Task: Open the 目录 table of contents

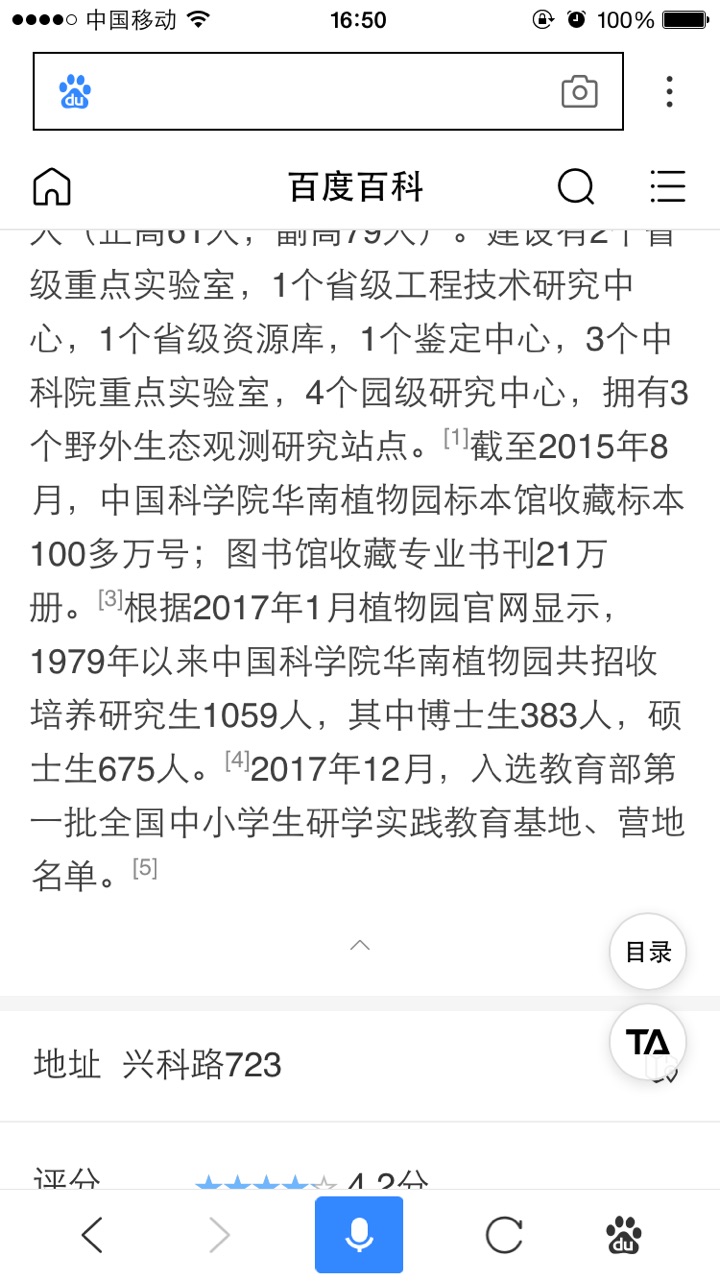Action: tap(648, 952)
